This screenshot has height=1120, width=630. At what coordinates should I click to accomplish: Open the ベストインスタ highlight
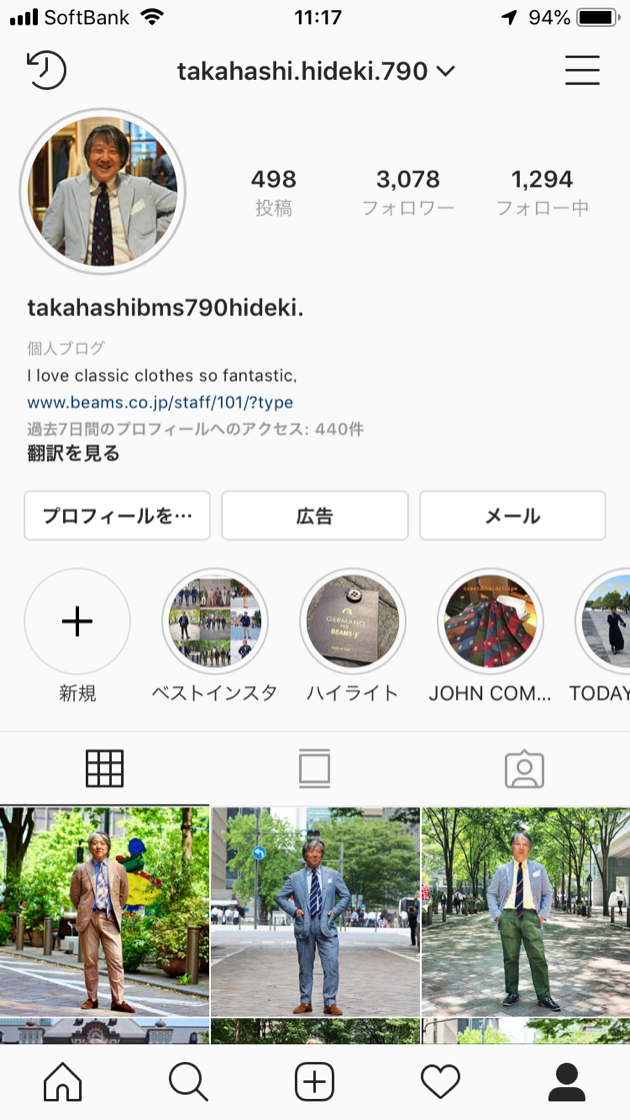[215, 622]
